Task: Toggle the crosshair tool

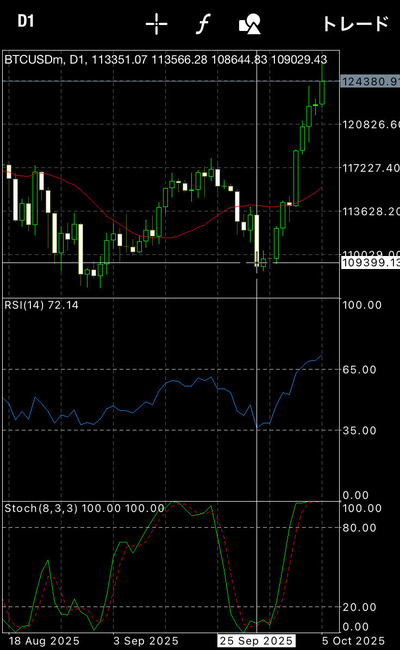Action: tap(157, 24)
